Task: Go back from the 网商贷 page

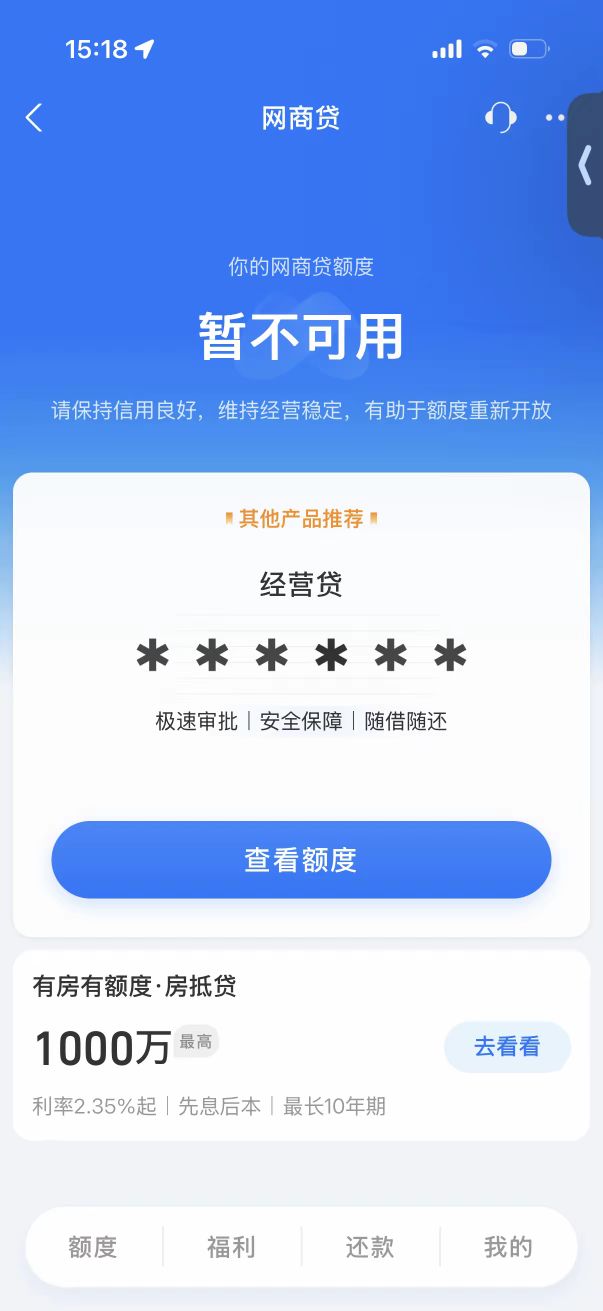Action: pyautogui.click(x=34, y=118)
